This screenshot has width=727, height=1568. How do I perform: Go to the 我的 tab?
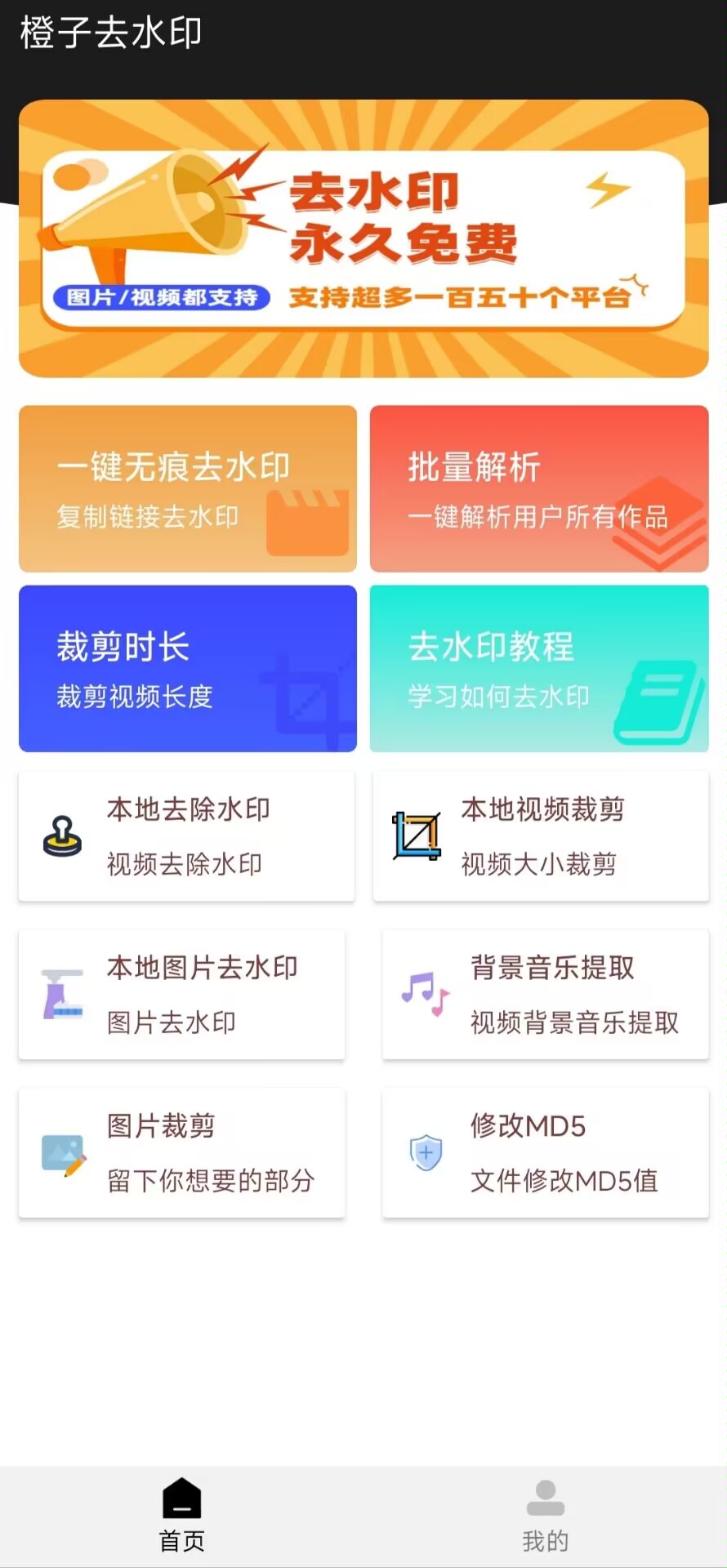pyautogui.click(x=545, y=1516)
